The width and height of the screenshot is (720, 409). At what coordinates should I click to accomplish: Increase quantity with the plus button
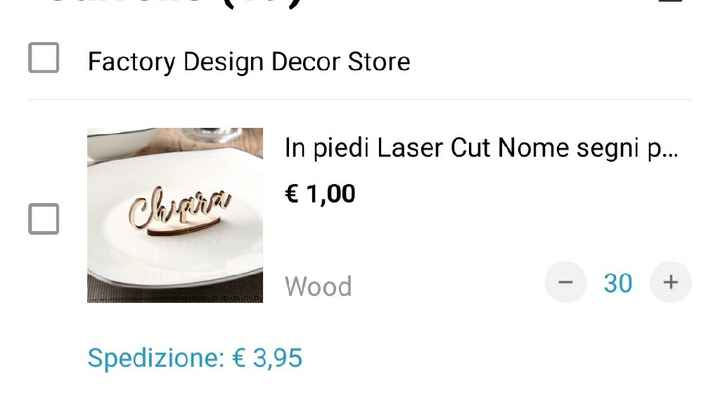click(x=670, y=283)
